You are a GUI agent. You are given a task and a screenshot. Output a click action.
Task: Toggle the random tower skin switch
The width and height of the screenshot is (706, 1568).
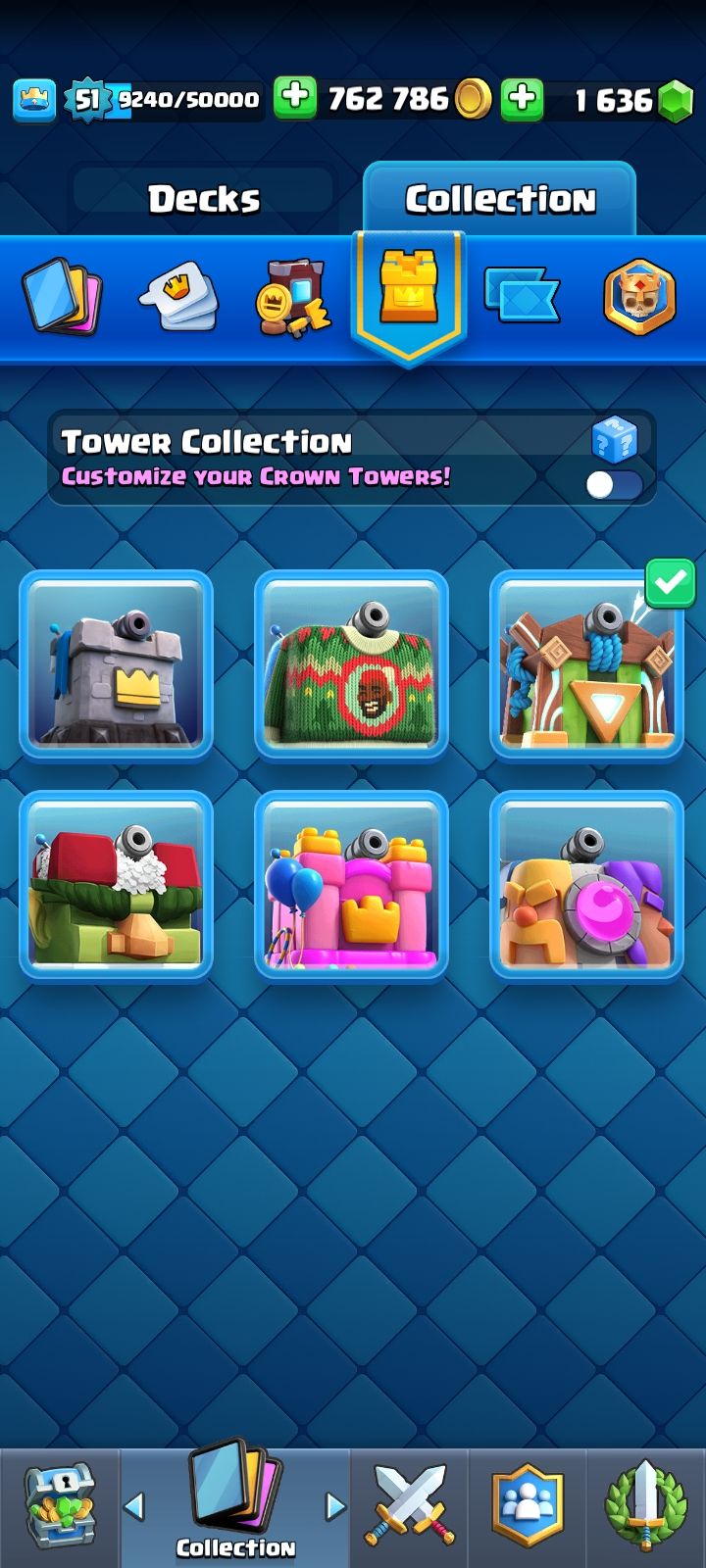tap(614, 484)
